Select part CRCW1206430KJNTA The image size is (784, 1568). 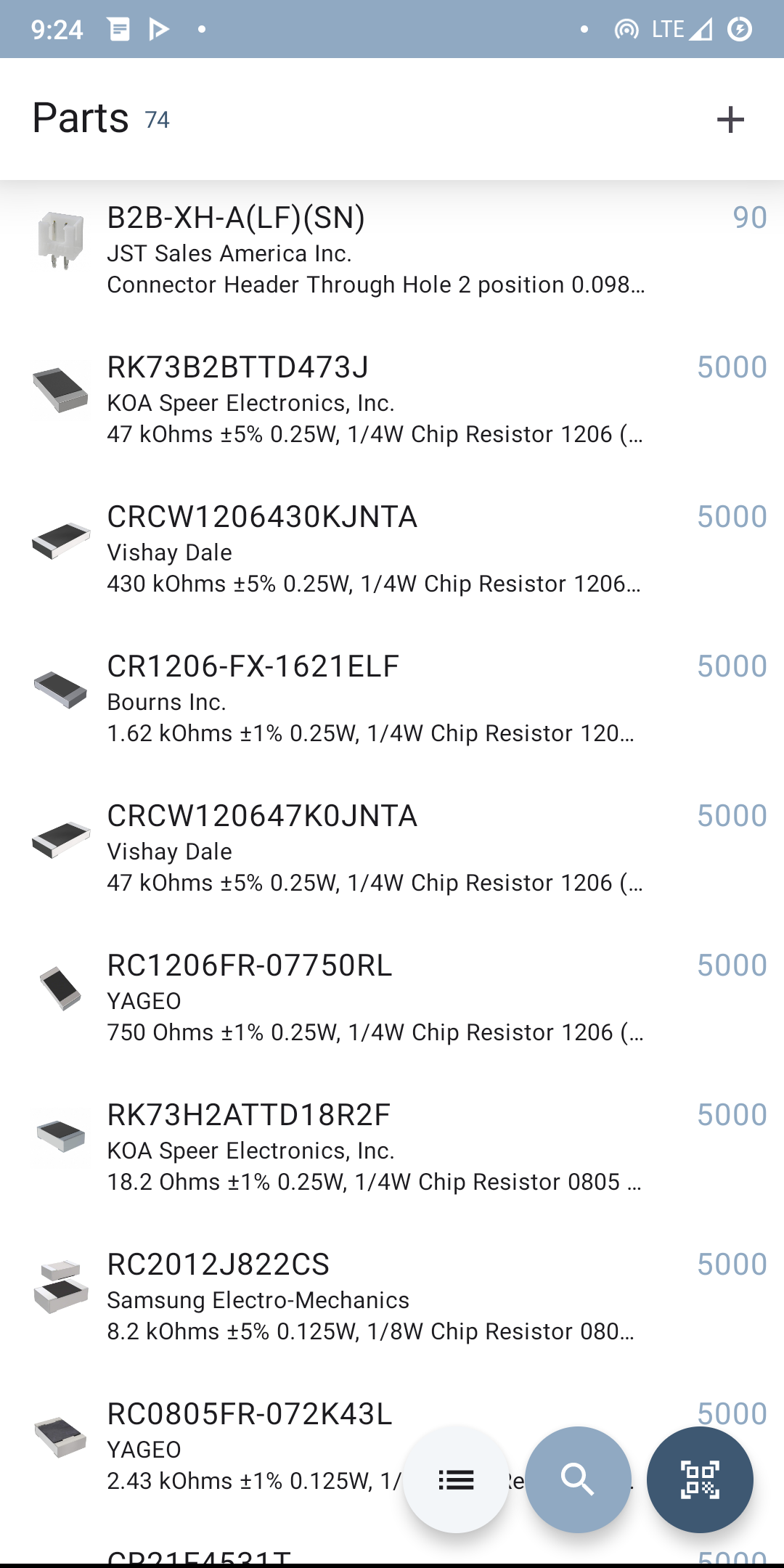377,549
